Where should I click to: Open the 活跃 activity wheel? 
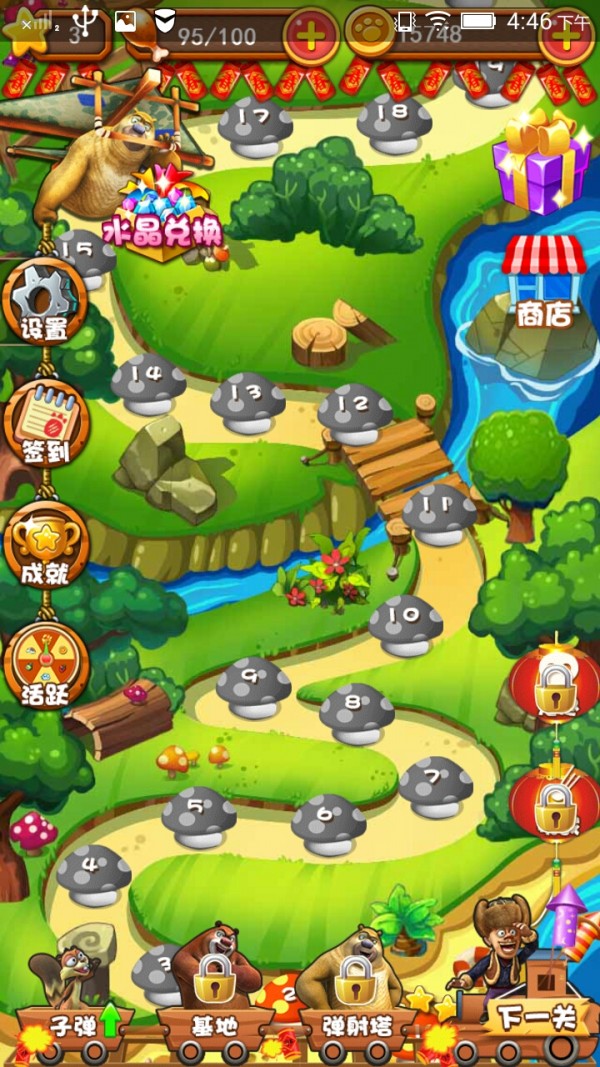click(45, 664)
